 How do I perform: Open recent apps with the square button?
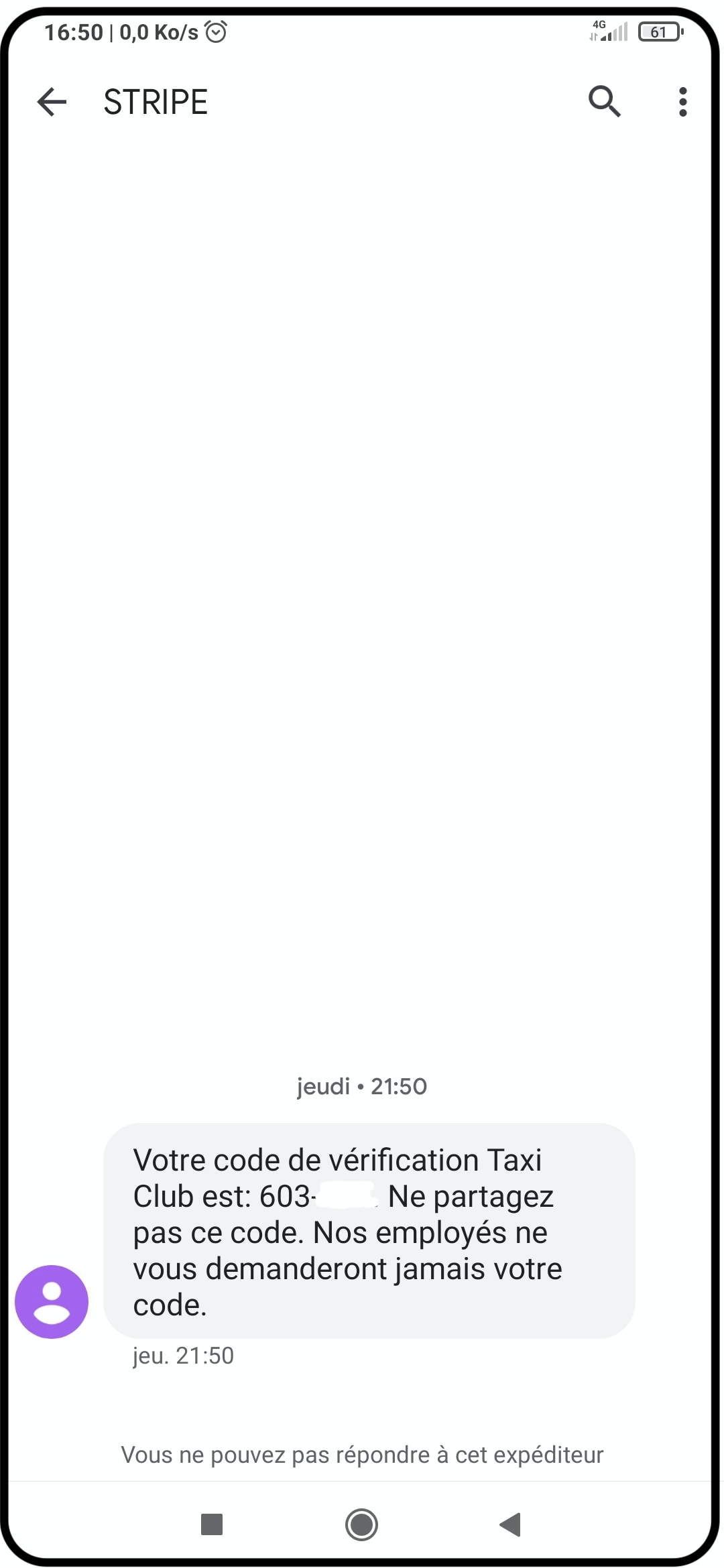click(212, 1524)
